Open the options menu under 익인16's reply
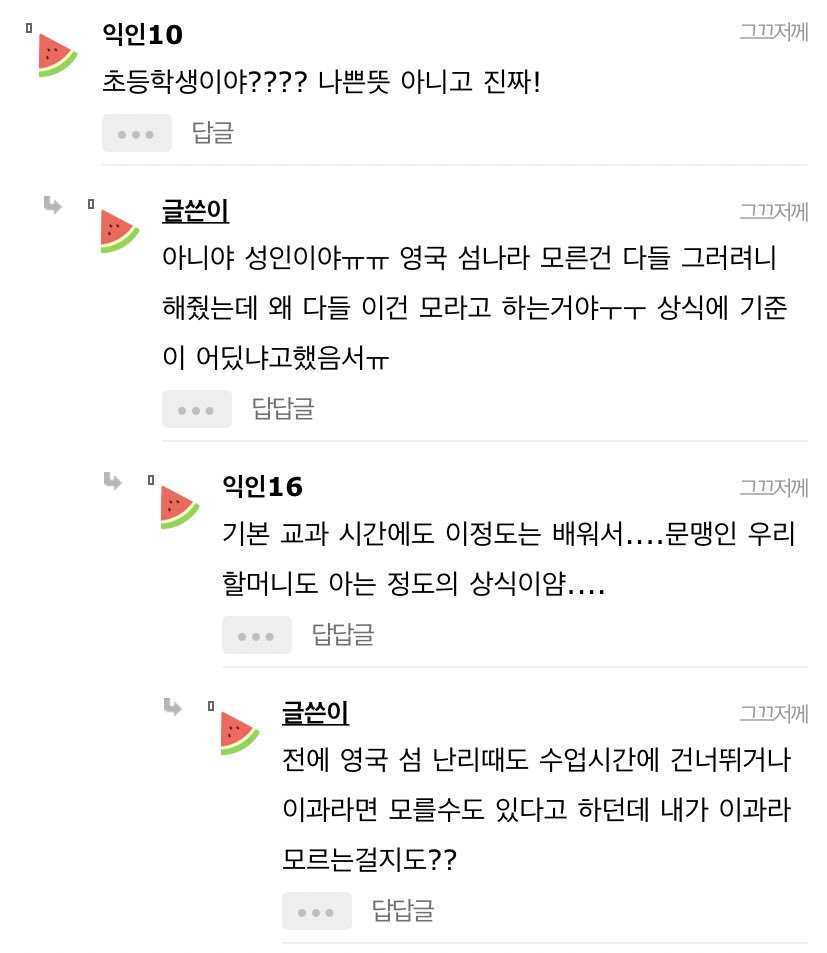 (257, 635)
